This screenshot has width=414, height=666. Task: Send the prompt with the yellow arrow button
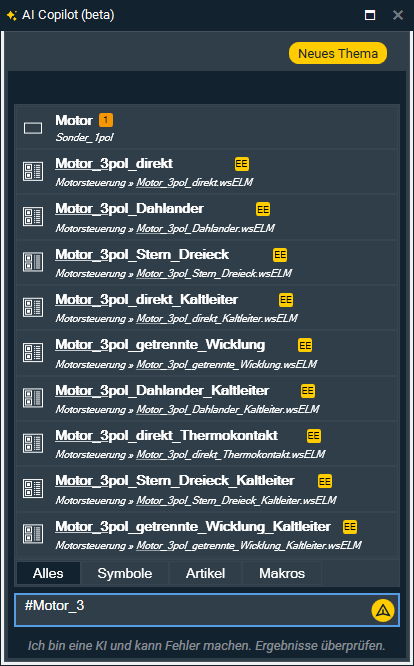click(x=383, y=610)
